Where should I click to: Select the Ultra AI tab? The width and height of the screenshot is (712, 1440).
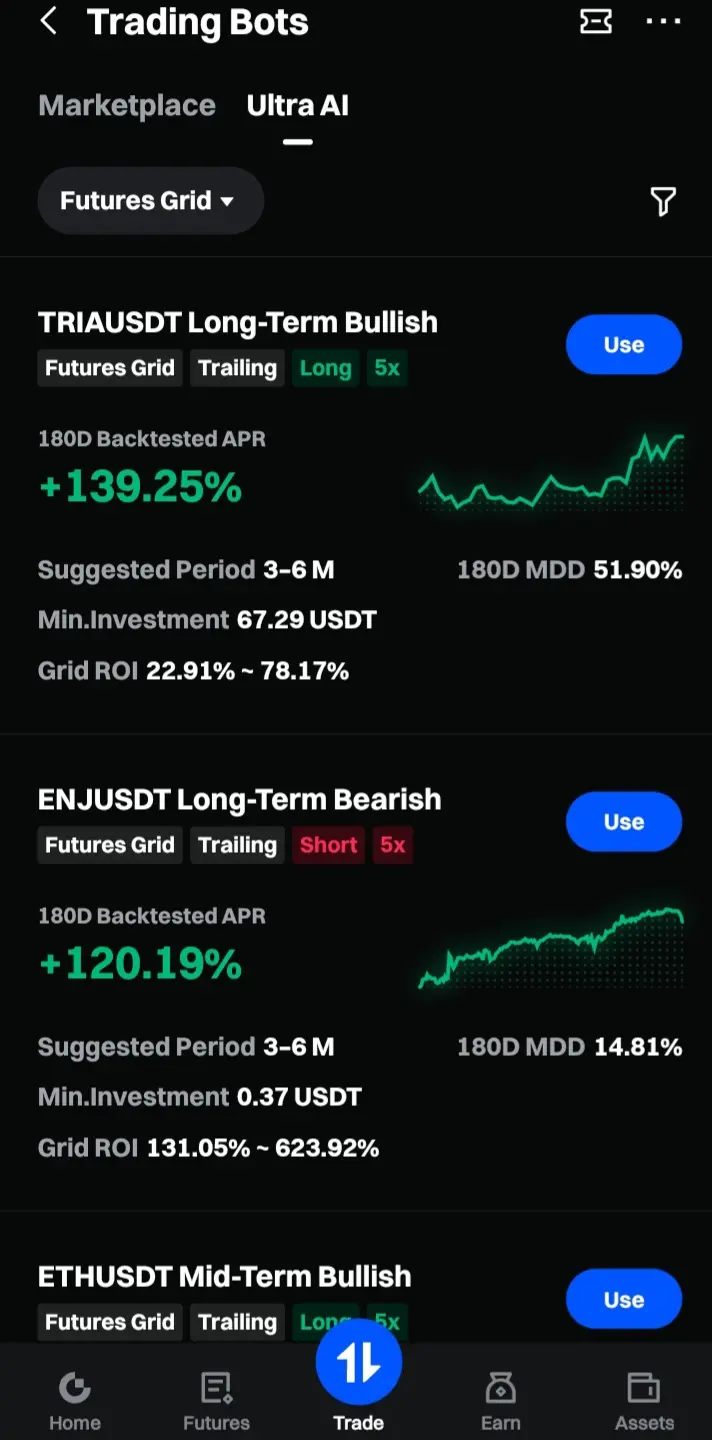pyautogui.click(x=297, y=106)
